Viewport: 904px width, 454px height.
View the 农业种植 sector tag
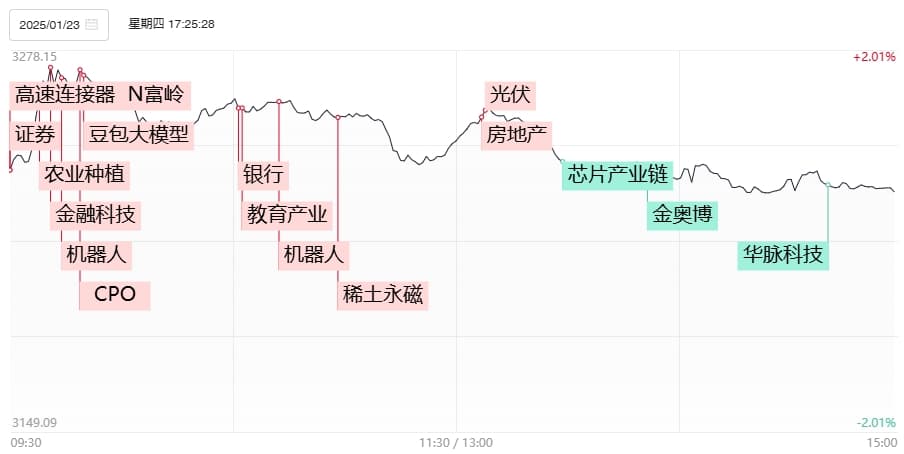(84, 175)
